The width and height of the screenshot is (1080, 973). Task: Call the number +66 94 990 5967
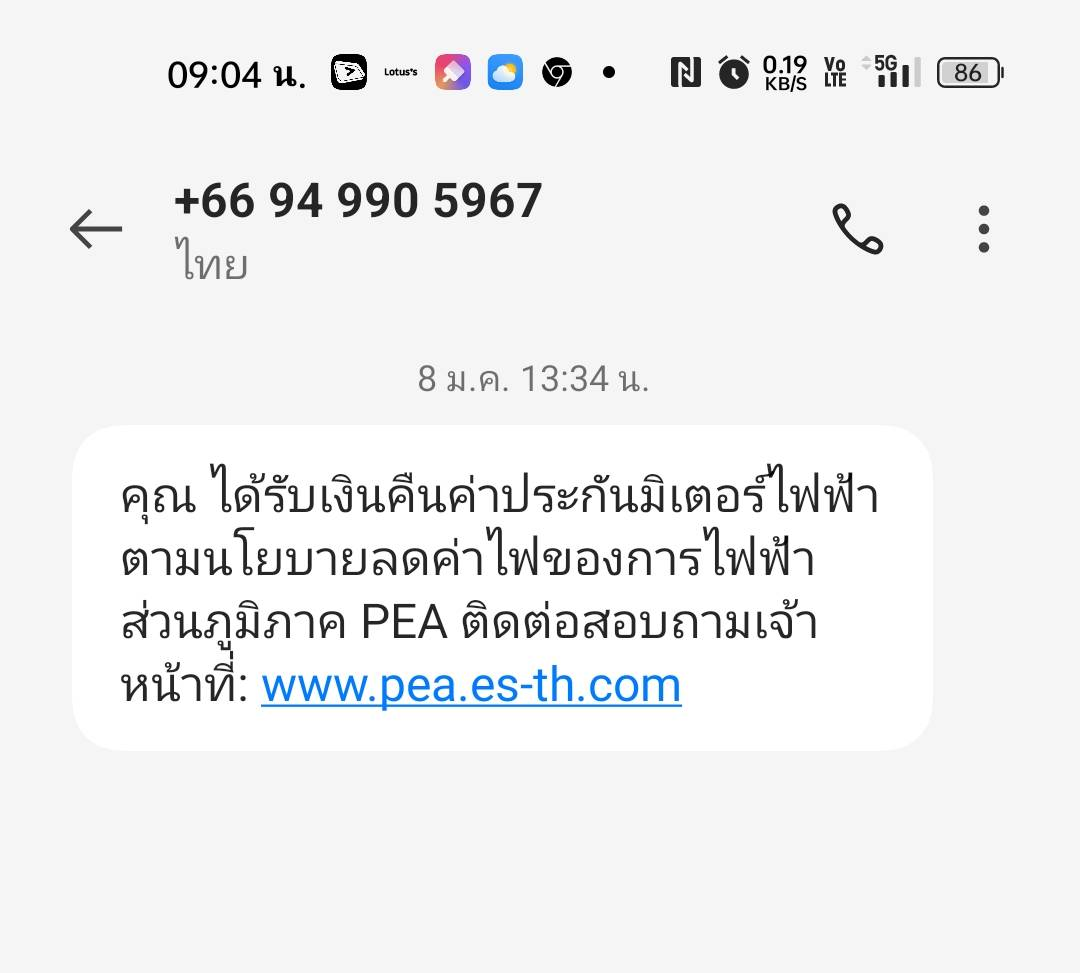[857, 230]
